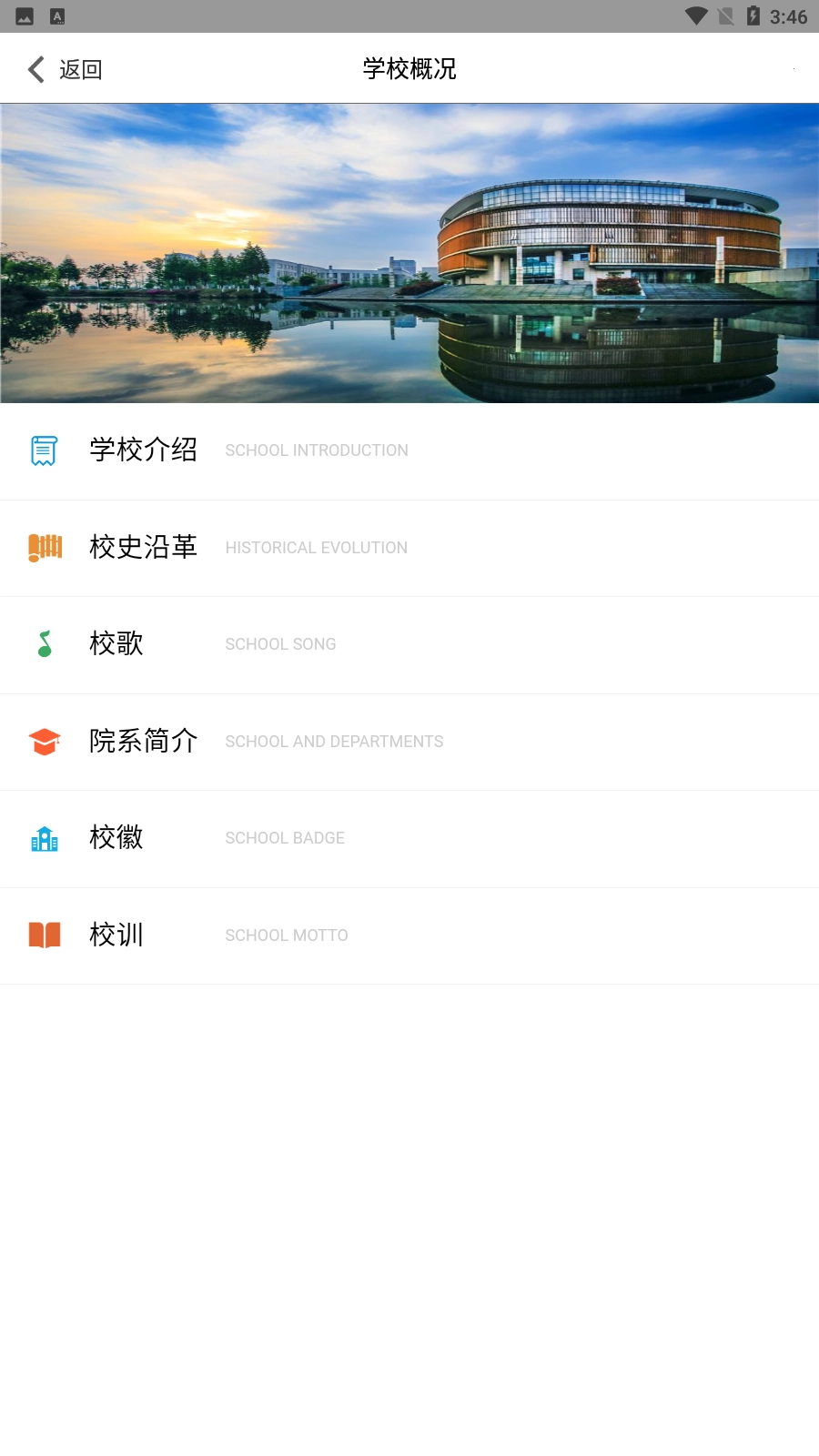Open the SCHOOL BADGE list item
This screenshot has width=819, height=1456.
(285, 837)
